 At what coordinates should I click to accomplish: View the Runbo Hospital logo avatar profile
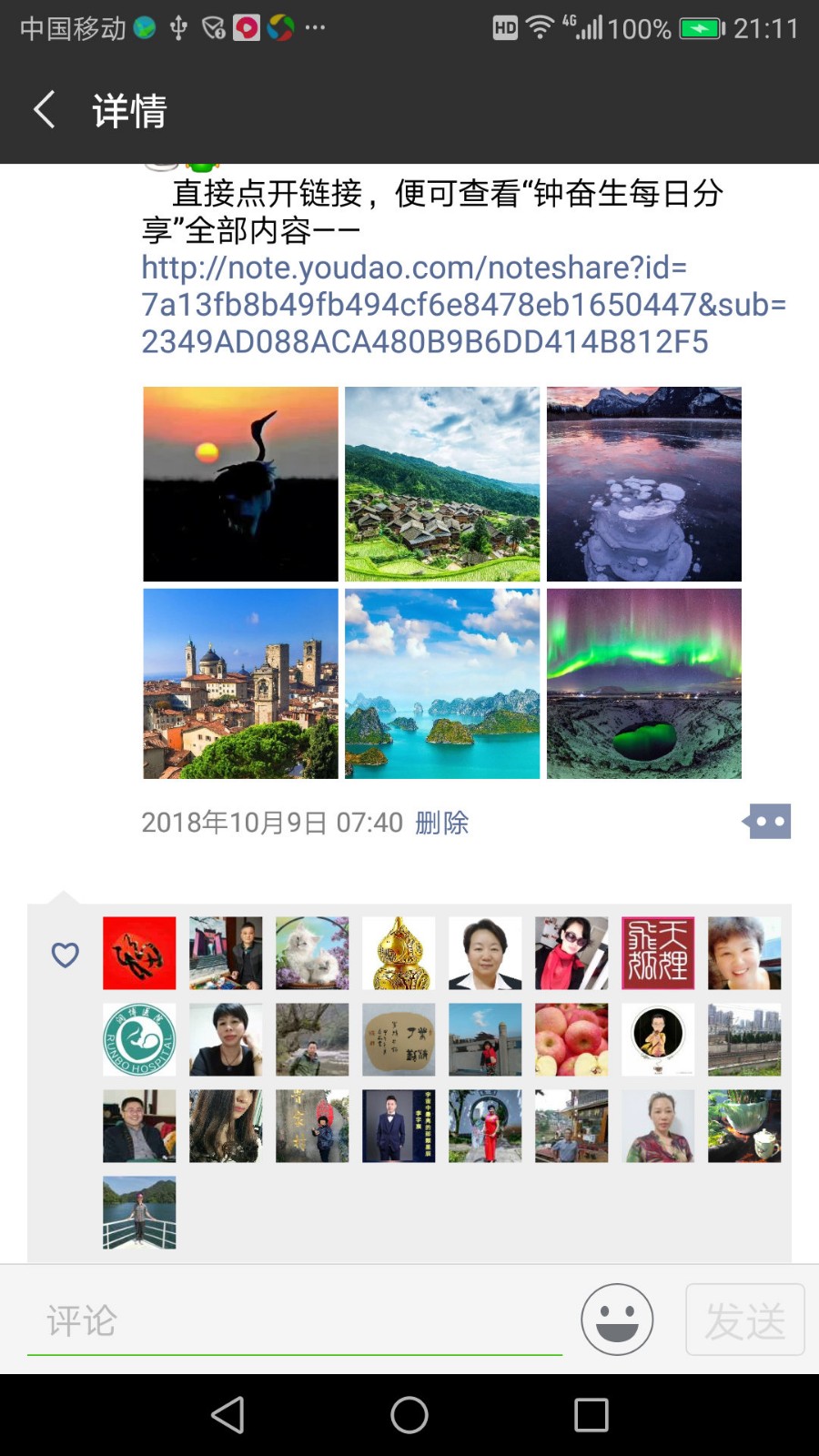coord(139,1039)
